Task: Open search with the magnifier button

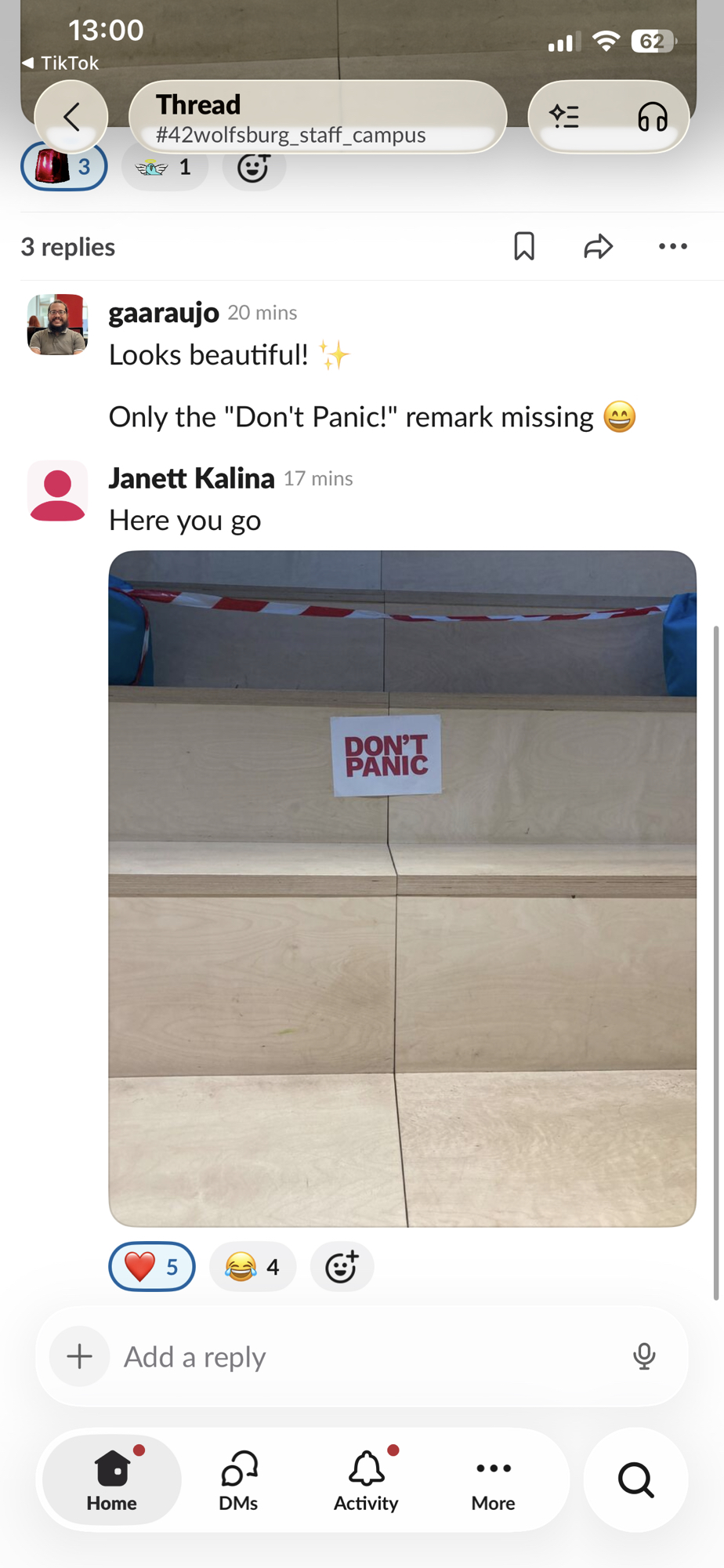Action: click(x=635, y=1480)
